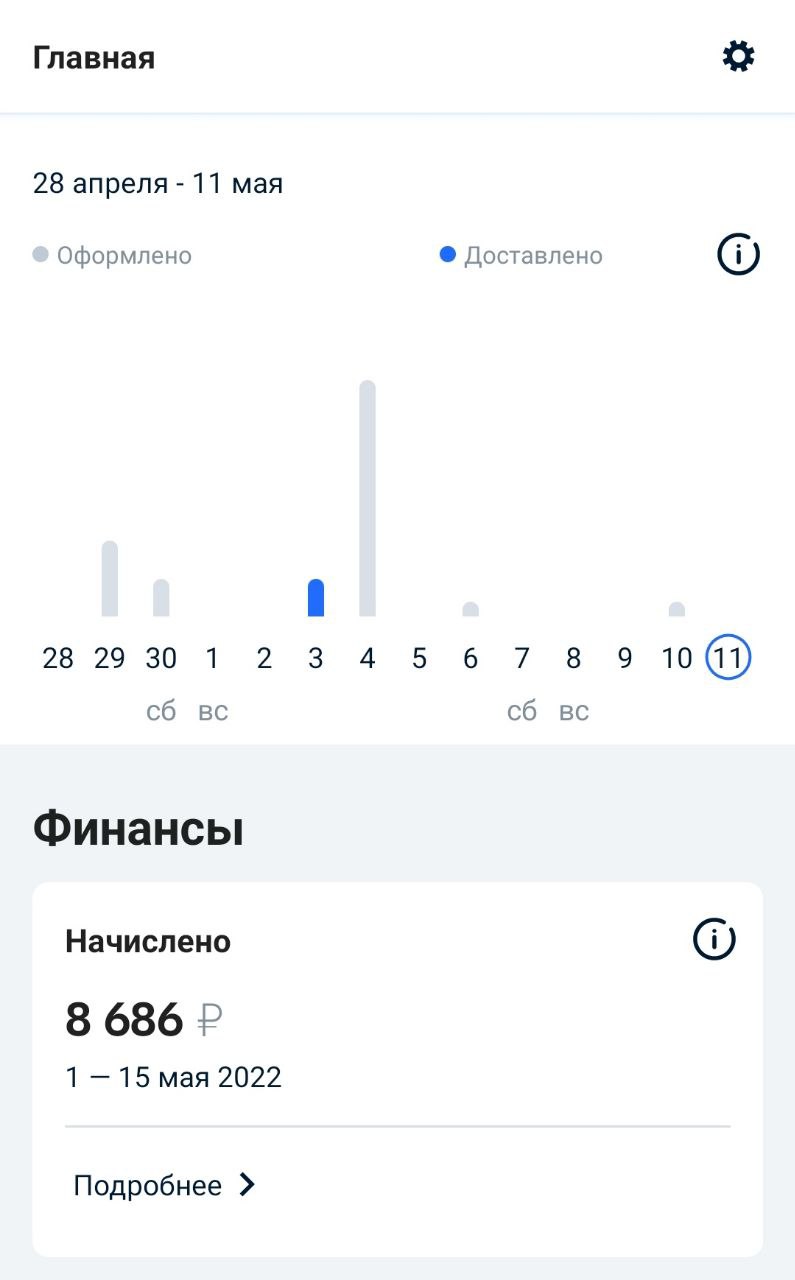This screenshot has height=1280, width=795.
Task: Select day 29 on the chart
Action: 110,658
